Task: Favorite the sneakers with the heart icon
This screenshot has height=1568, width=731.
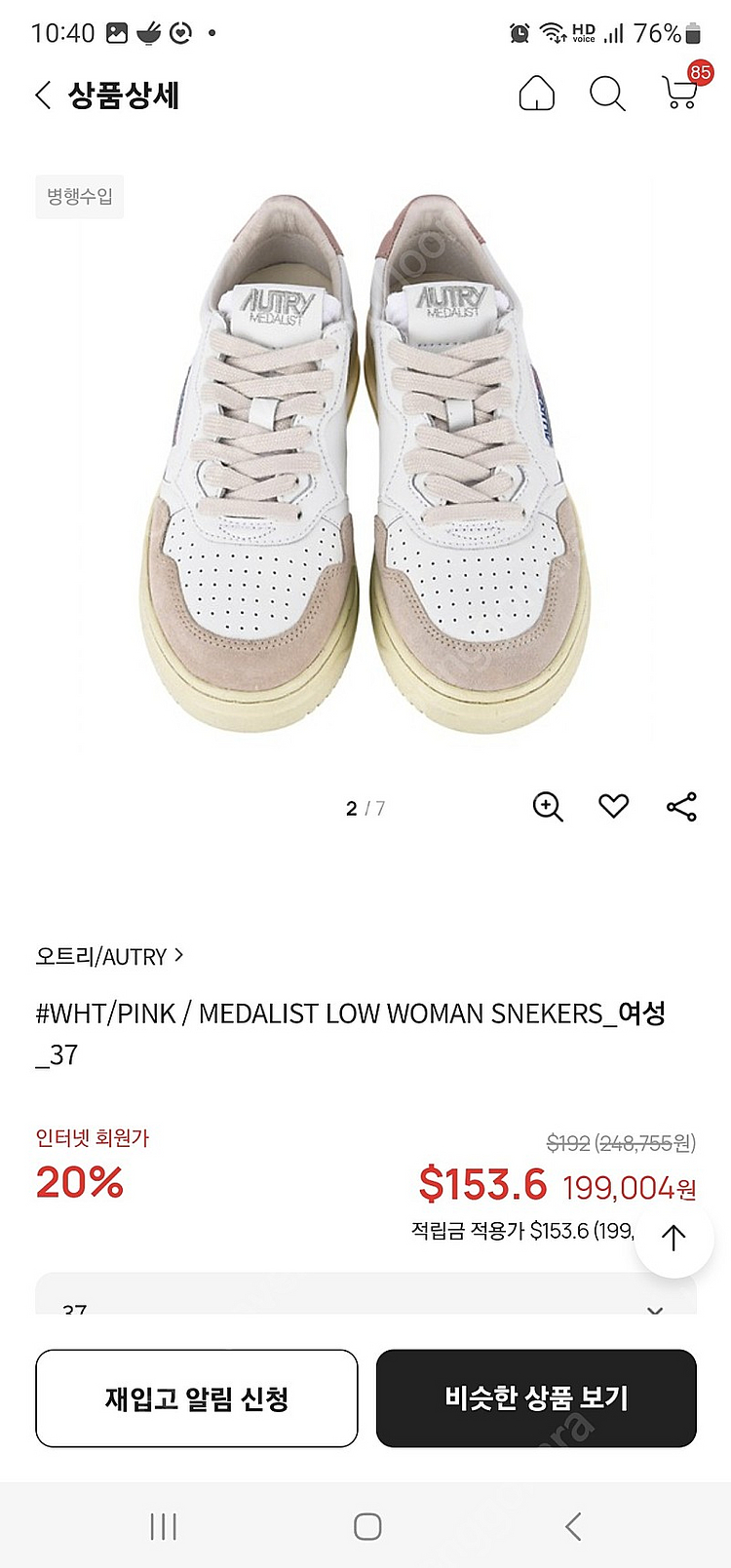Action: point(612,807)
